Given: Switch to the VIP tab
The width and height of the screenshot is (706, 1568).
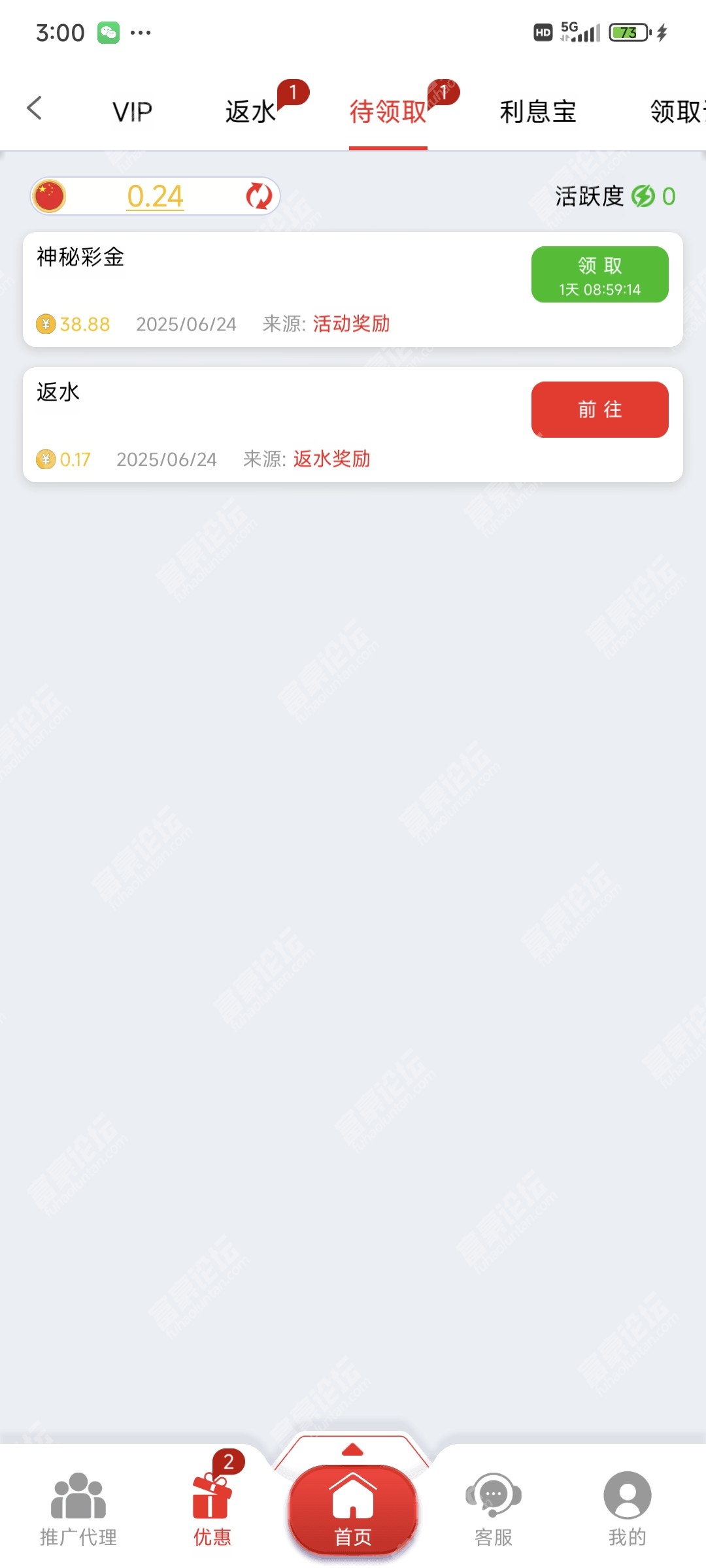Looking at the screenshot, I should pos(132,112).
